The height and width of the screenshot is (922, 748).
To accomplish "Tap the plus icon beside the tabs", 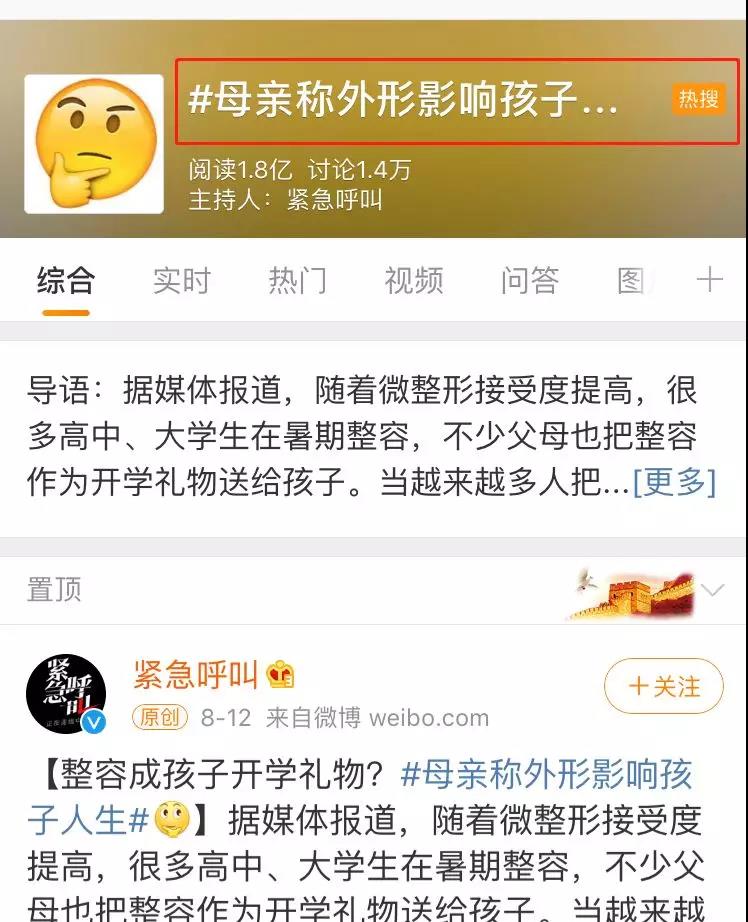I will 709,281.
